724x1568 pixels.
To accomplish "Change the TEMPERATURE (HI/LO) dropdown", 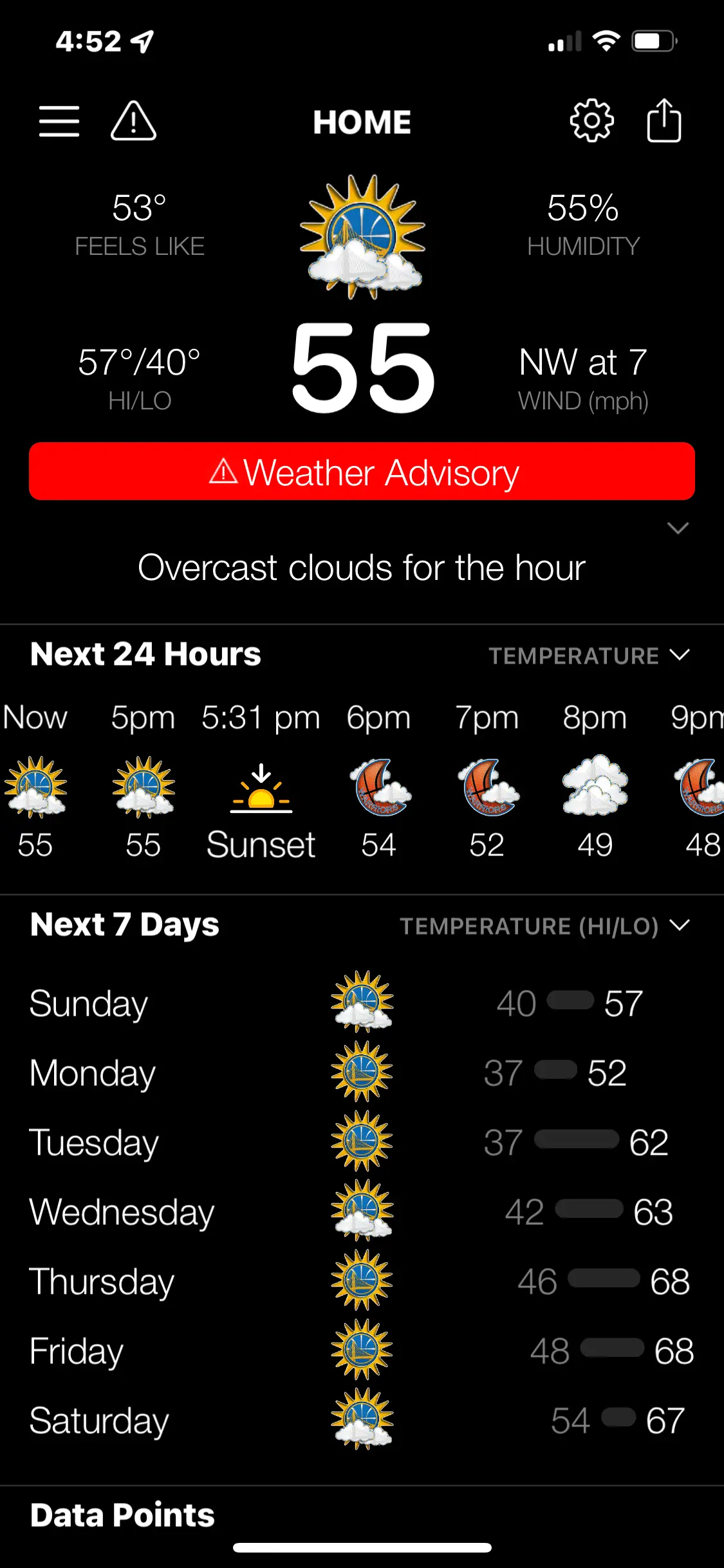I will tap(544, 926).
